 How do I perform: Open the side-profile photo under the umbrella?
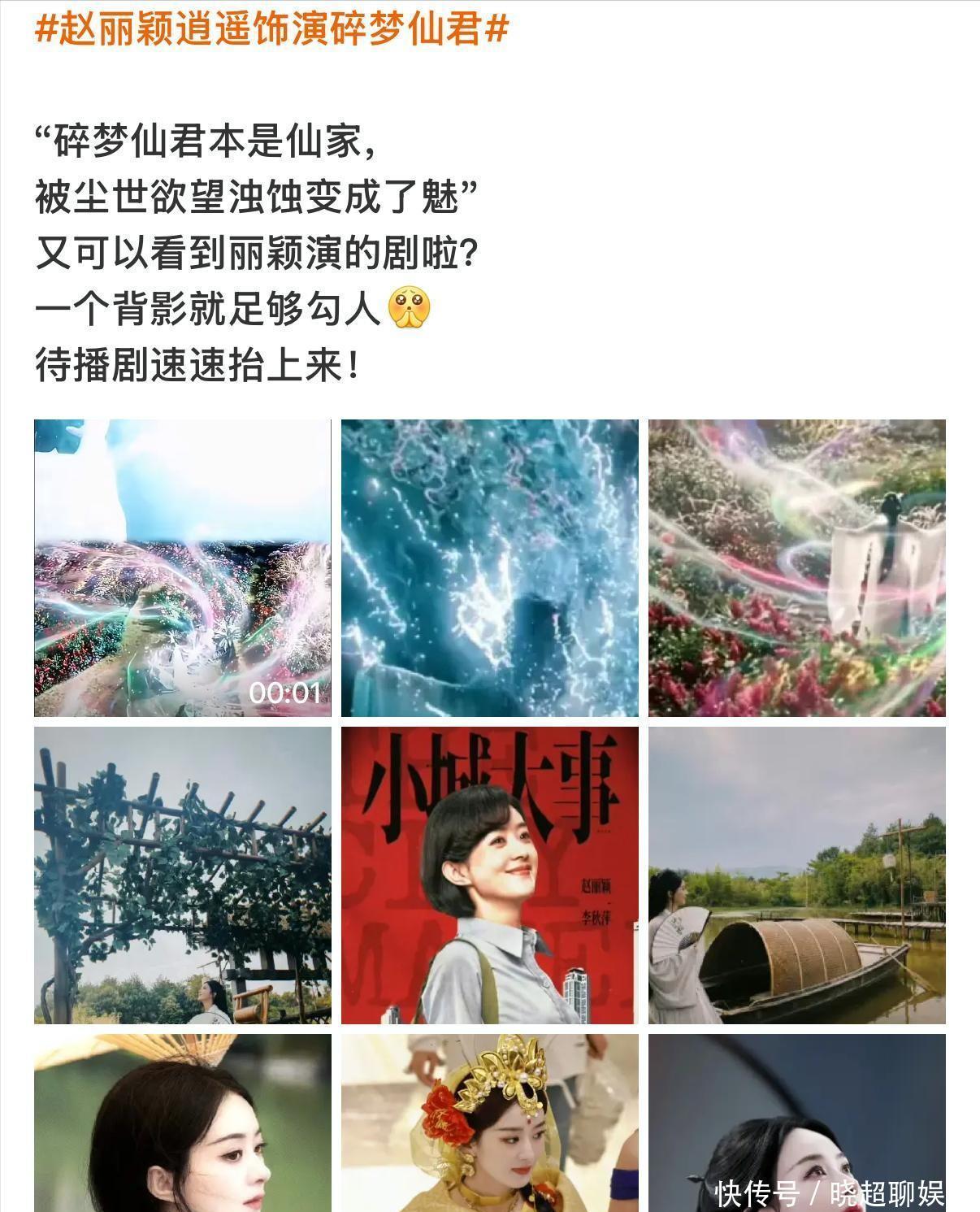[x=182, y=1122]
